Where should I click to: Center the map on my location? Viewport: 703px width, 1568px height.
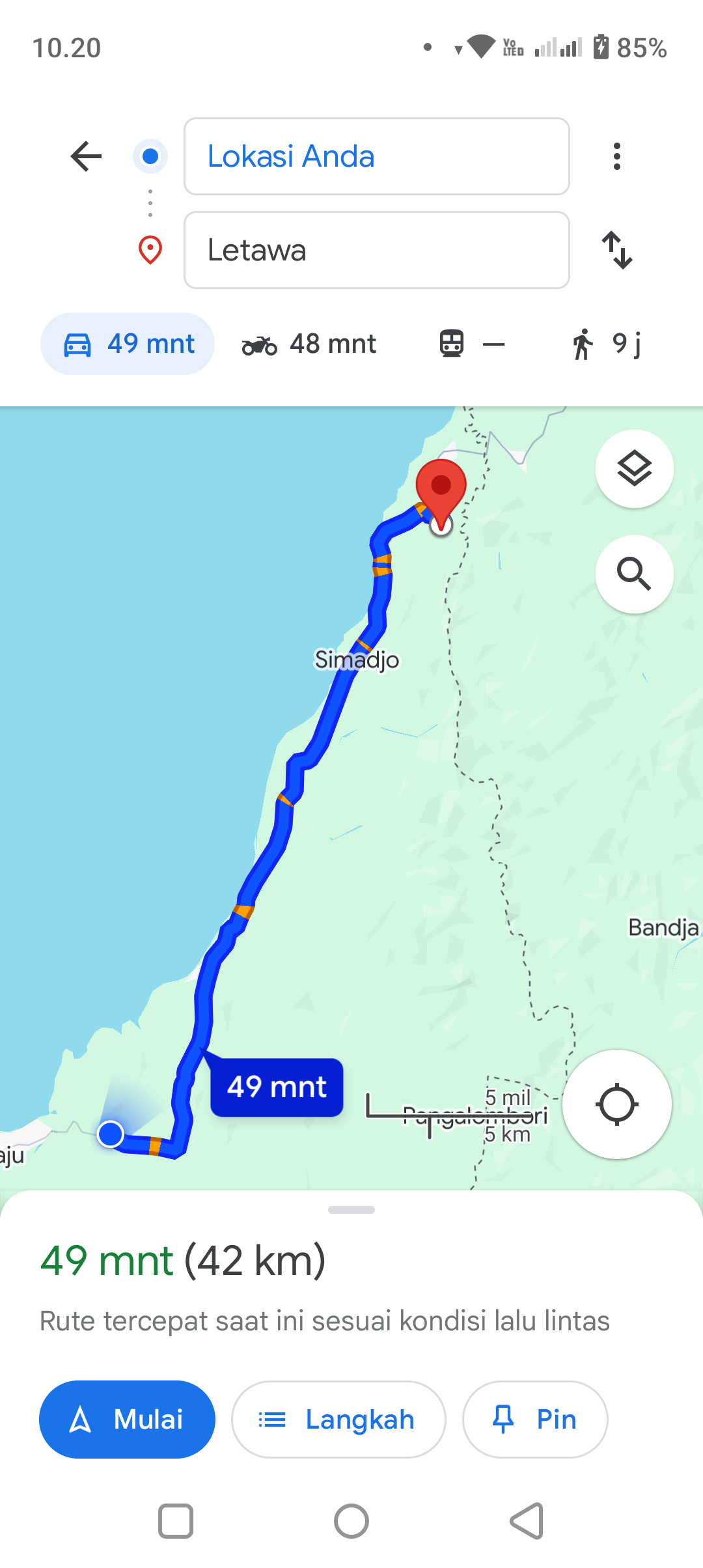point(617,1104)
